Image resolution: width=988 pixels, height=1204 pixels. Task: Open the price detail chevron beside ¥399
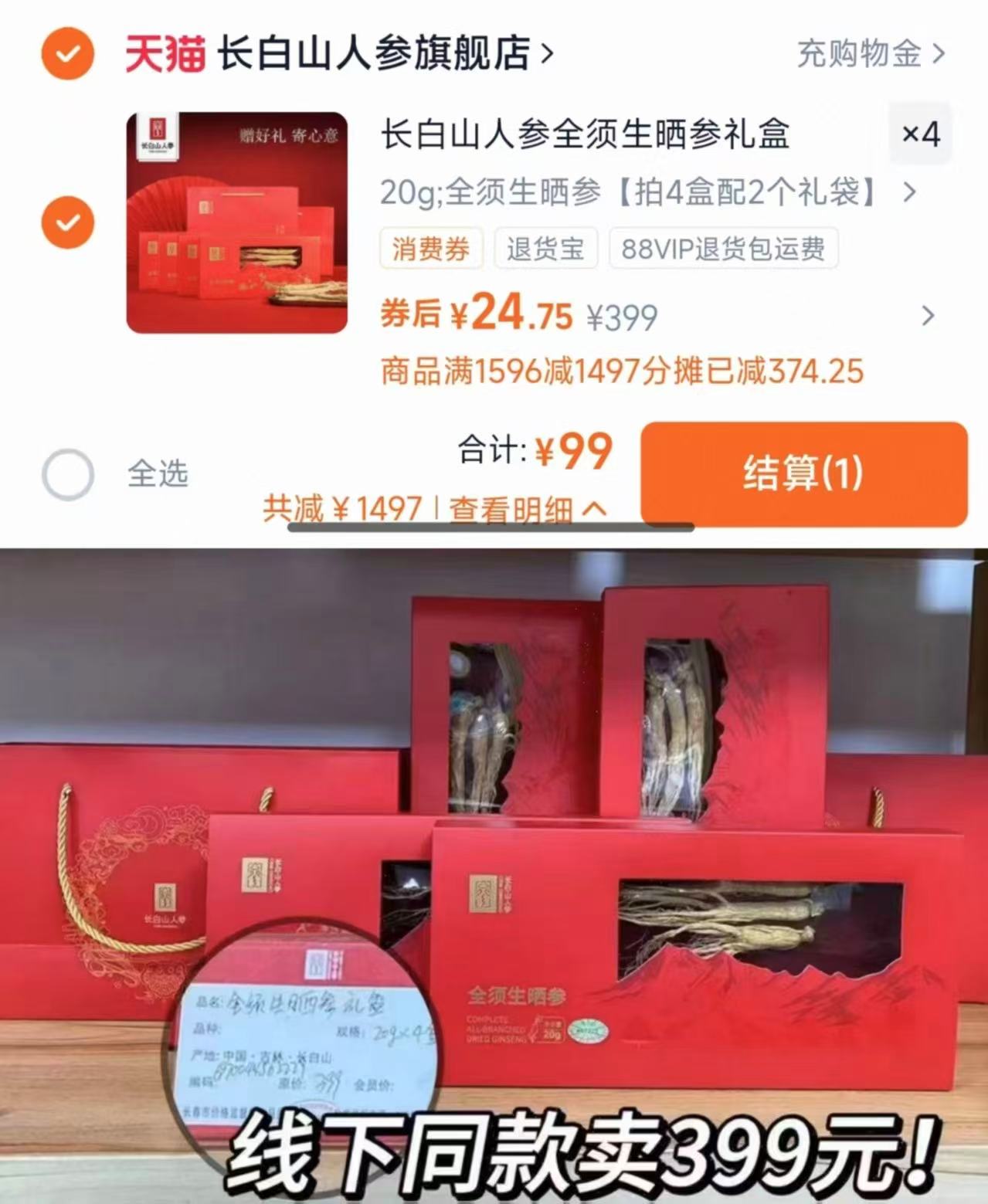coord(928,315)
